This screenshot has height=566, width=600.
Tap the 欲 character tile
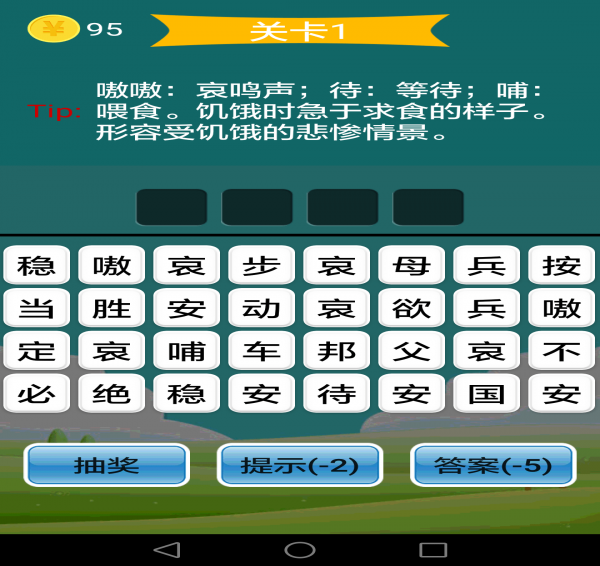[412, 308]
